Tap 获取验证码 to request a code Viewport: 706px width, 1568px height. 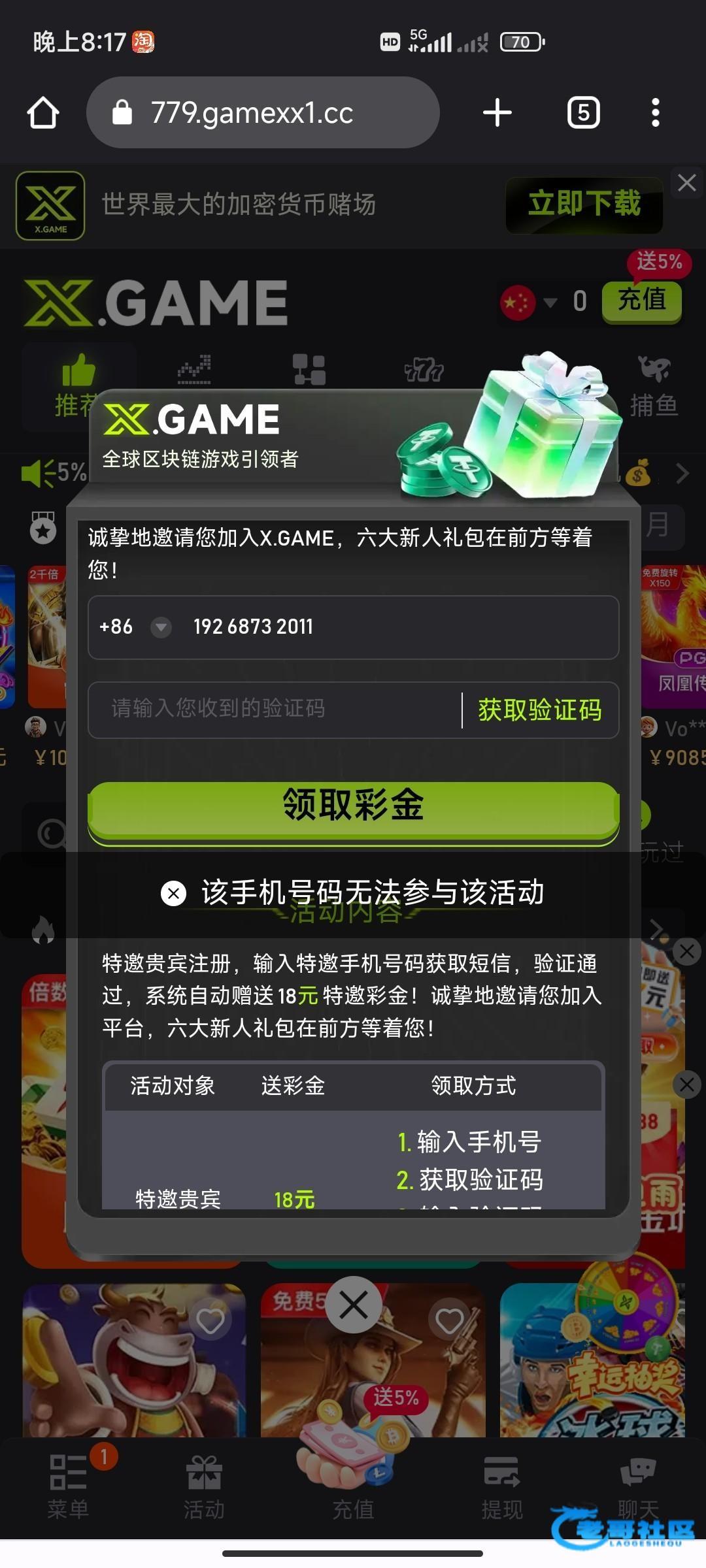pos(540,710)
